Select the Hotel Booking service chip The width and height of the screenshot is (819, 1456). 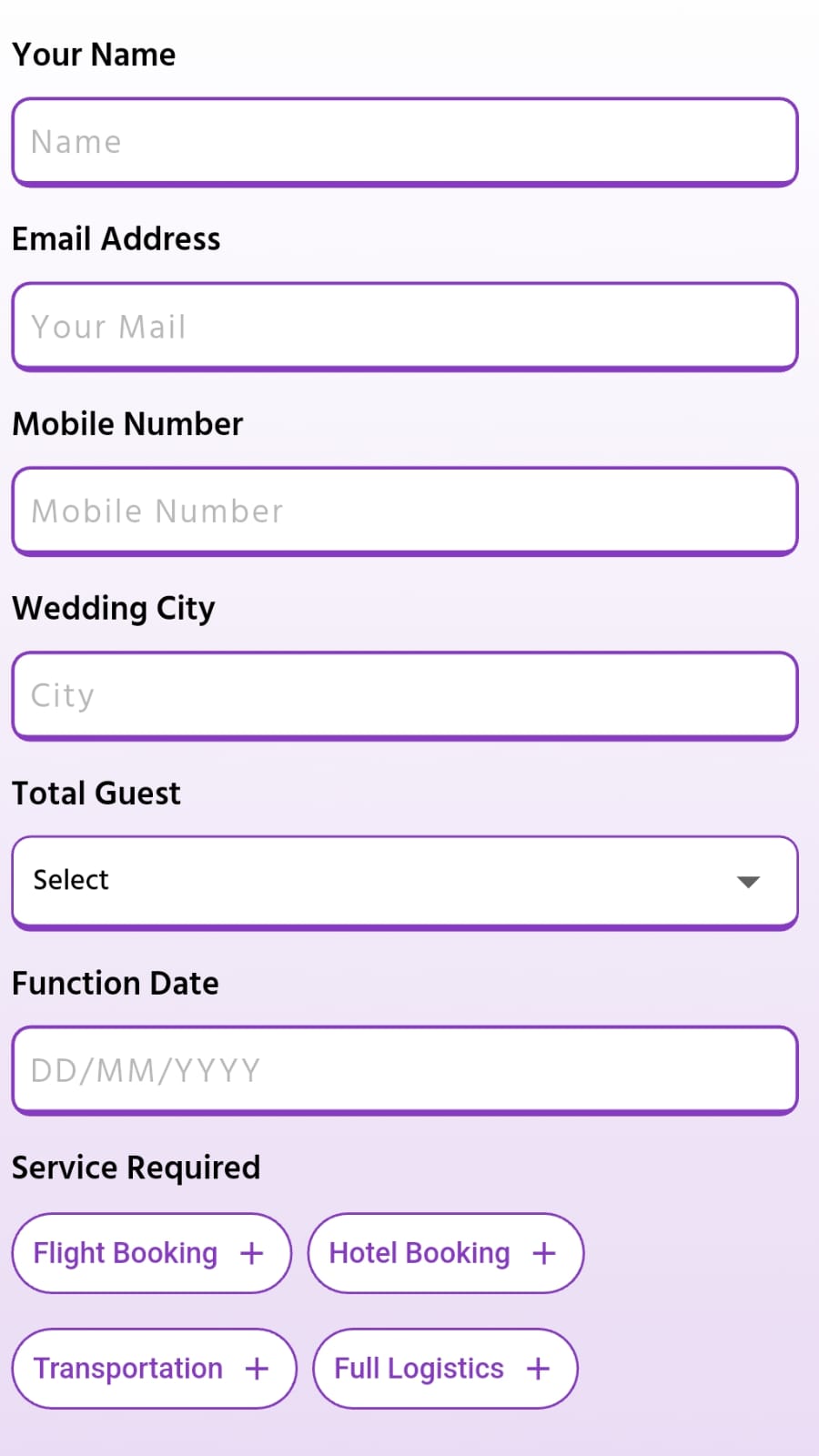(445, 1253)
